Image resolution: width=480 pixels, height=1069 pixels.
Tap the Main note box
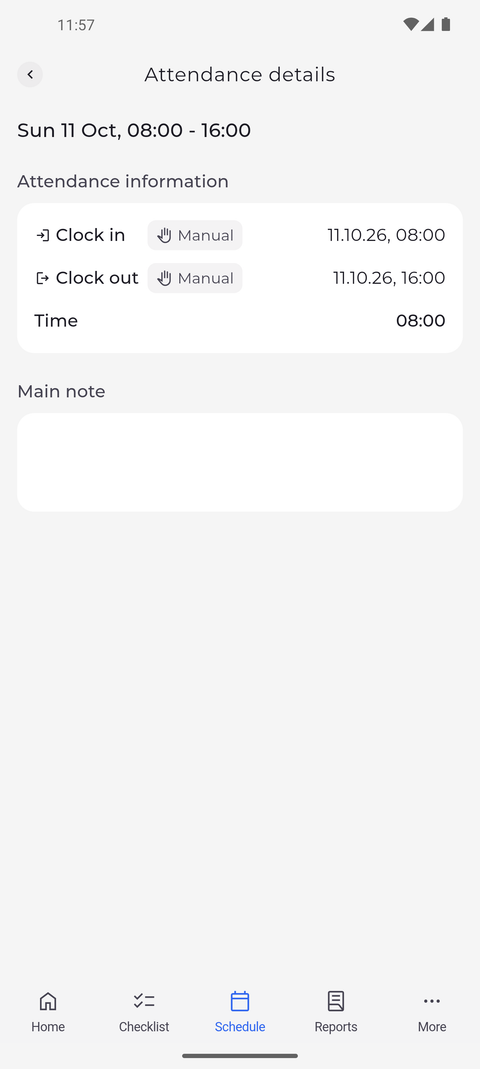240,462
